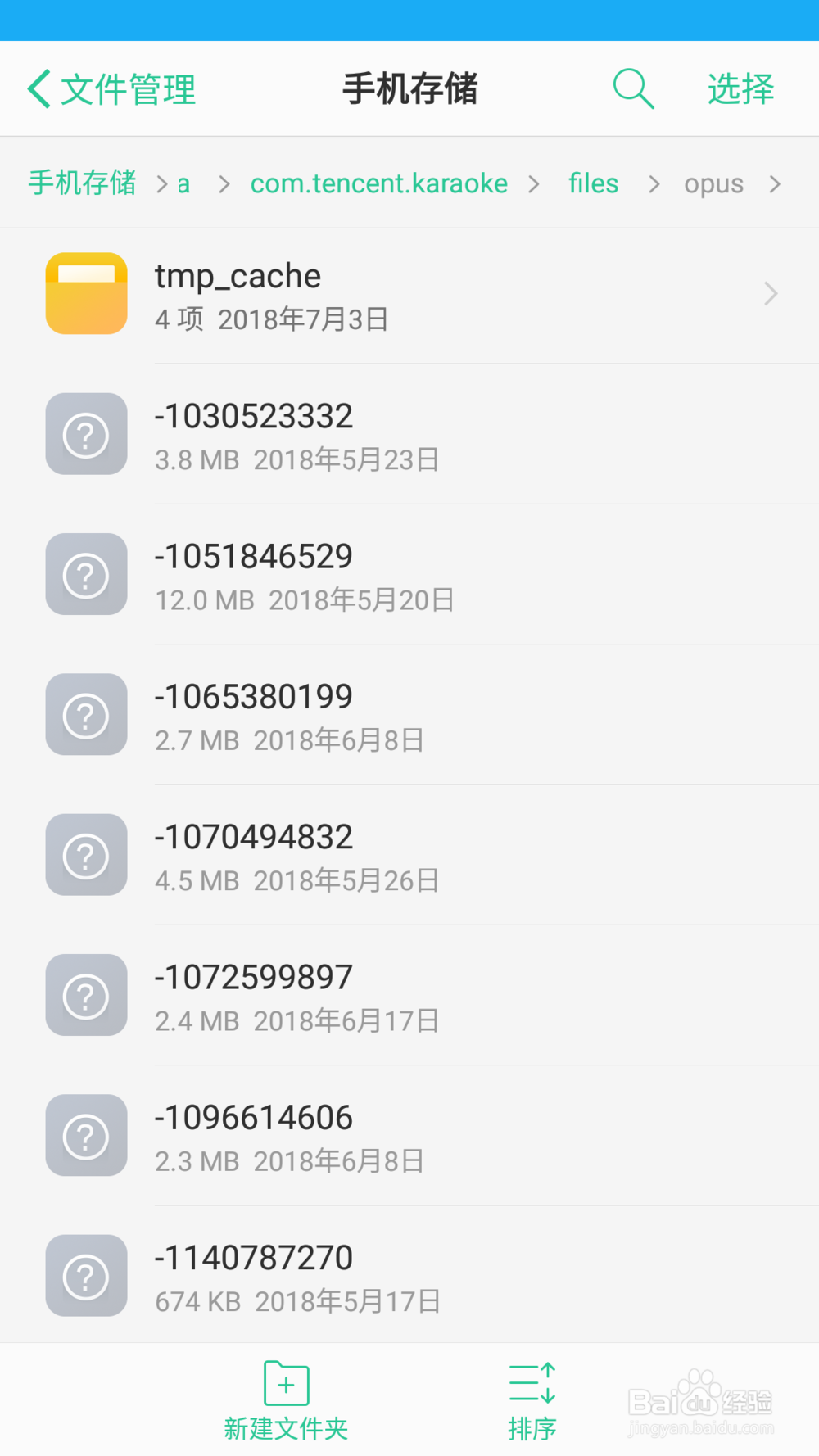
Task: Open file -1140787270
Action: pyautogui.click(x=409, y=1275)
